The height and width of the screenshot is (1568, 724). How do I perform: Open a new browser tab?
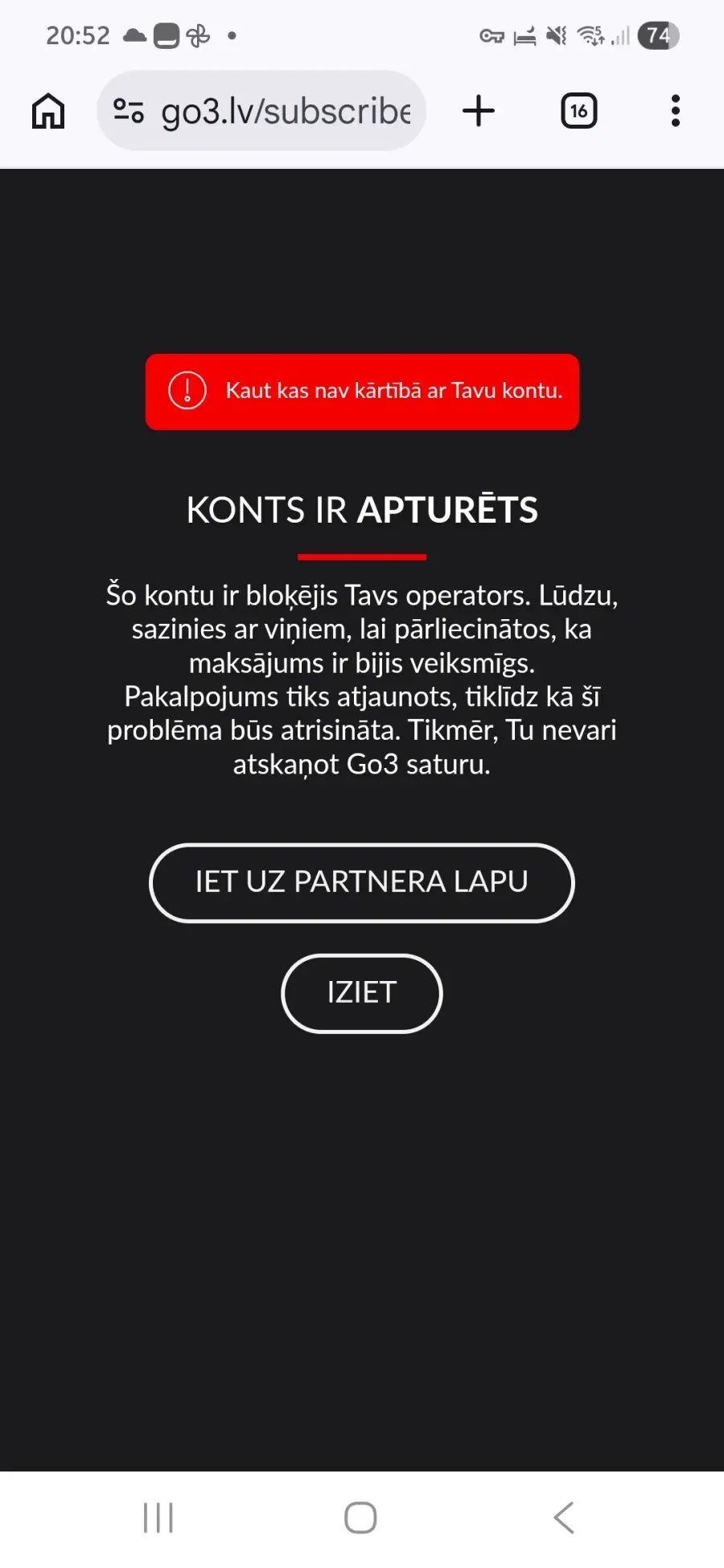tap(479, 111)
